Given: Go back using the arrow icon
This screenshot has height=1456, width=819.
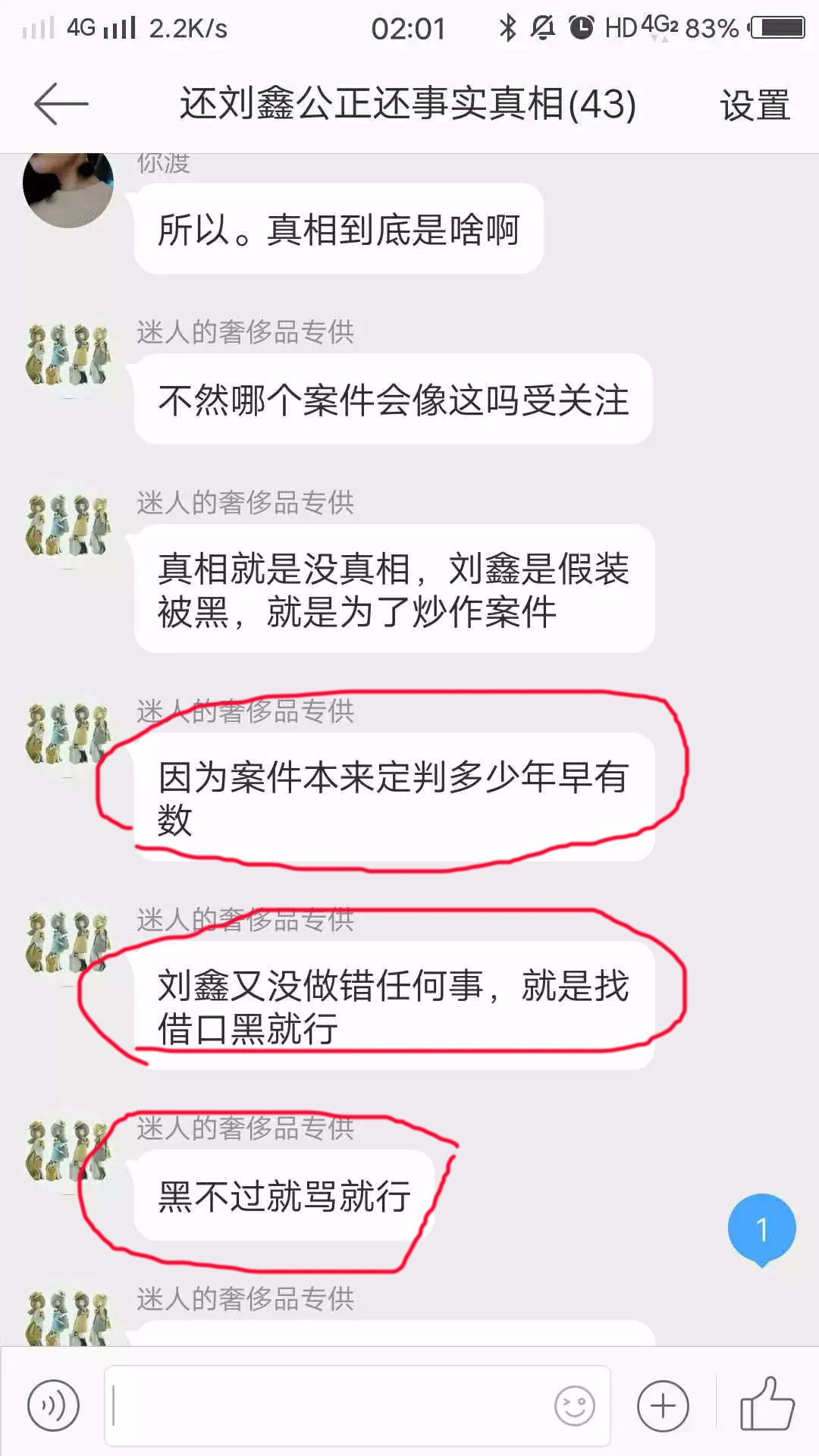Looking at the screenshot, I should pyautogui.click(x=61, y=104).
